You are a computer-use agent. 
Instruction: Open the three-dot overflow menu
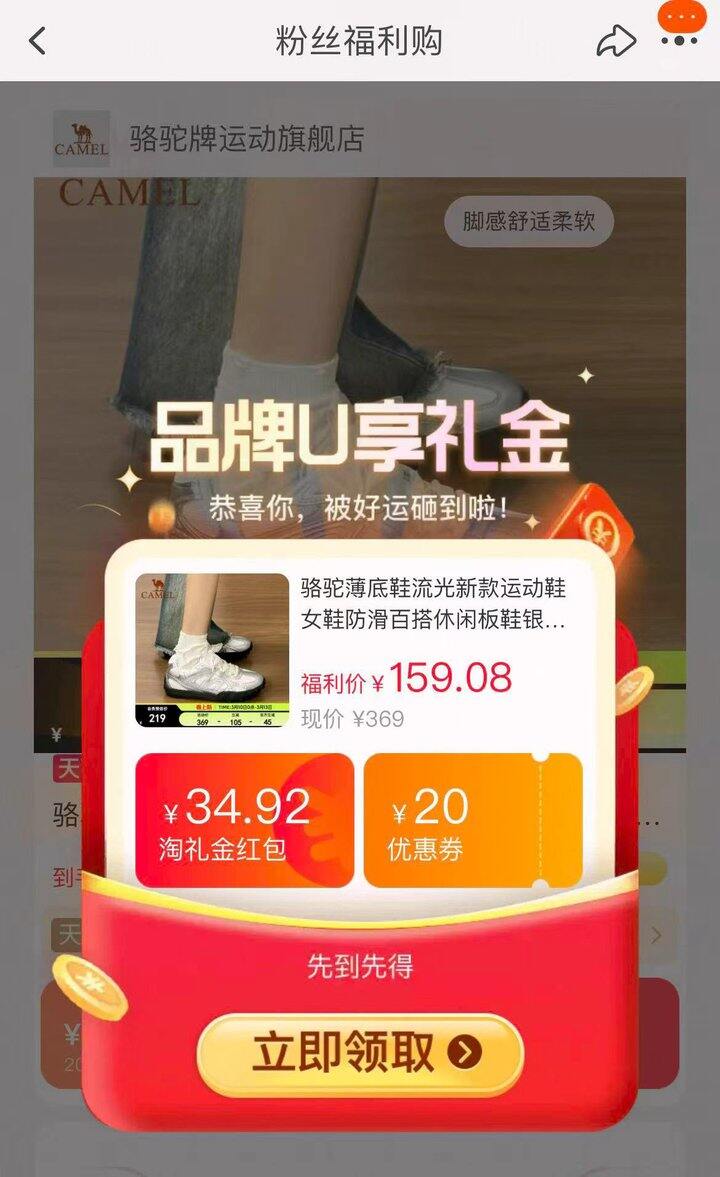point(680,40)
